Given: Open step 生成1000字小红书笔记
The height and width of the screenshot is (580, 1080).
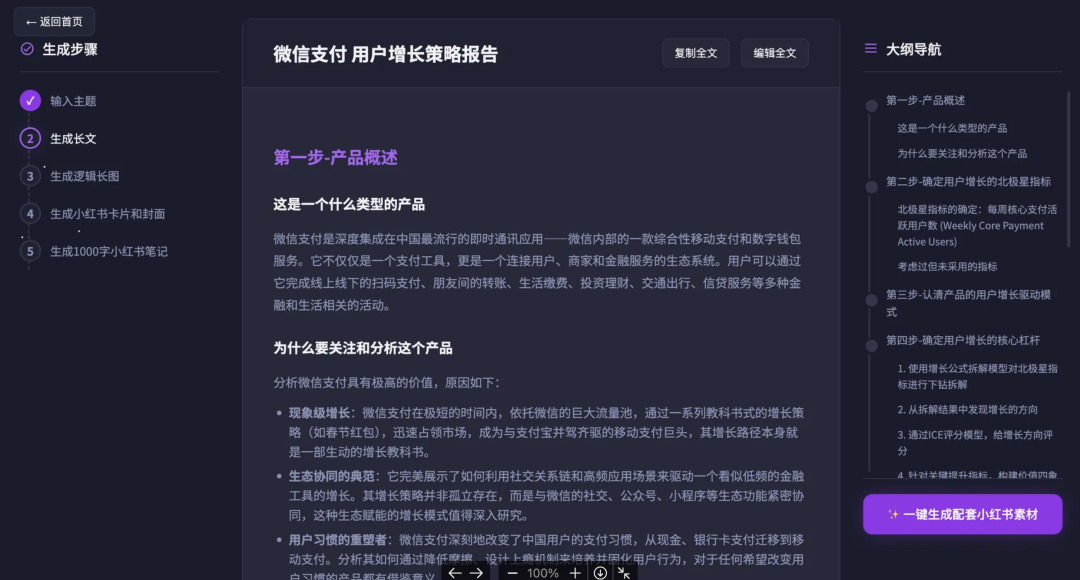Looking at the screenshot, I should click(108, 251).
